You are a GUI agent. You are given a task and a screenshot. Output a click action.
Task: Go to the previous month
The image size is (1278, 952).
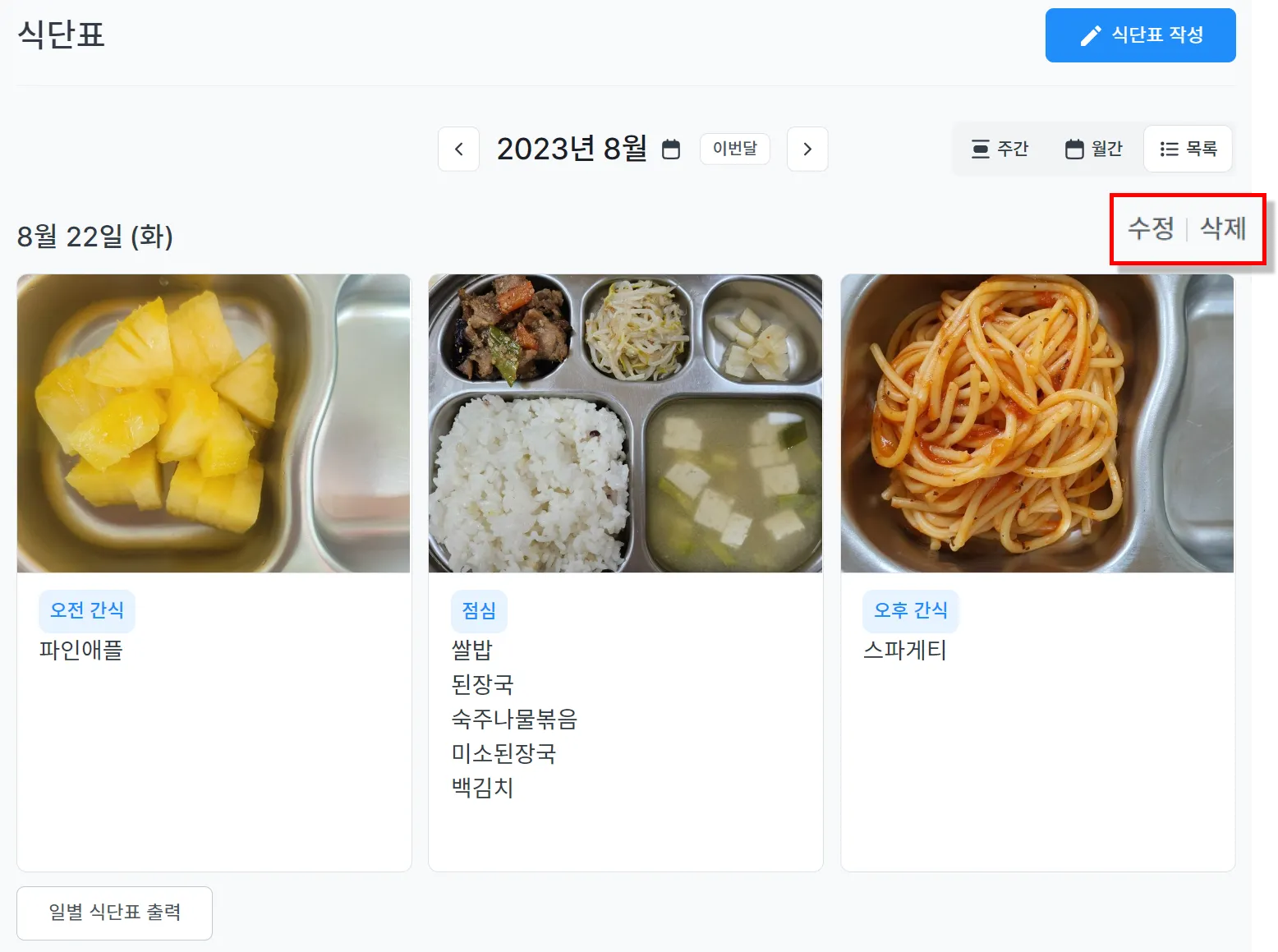tap(458, 149)
